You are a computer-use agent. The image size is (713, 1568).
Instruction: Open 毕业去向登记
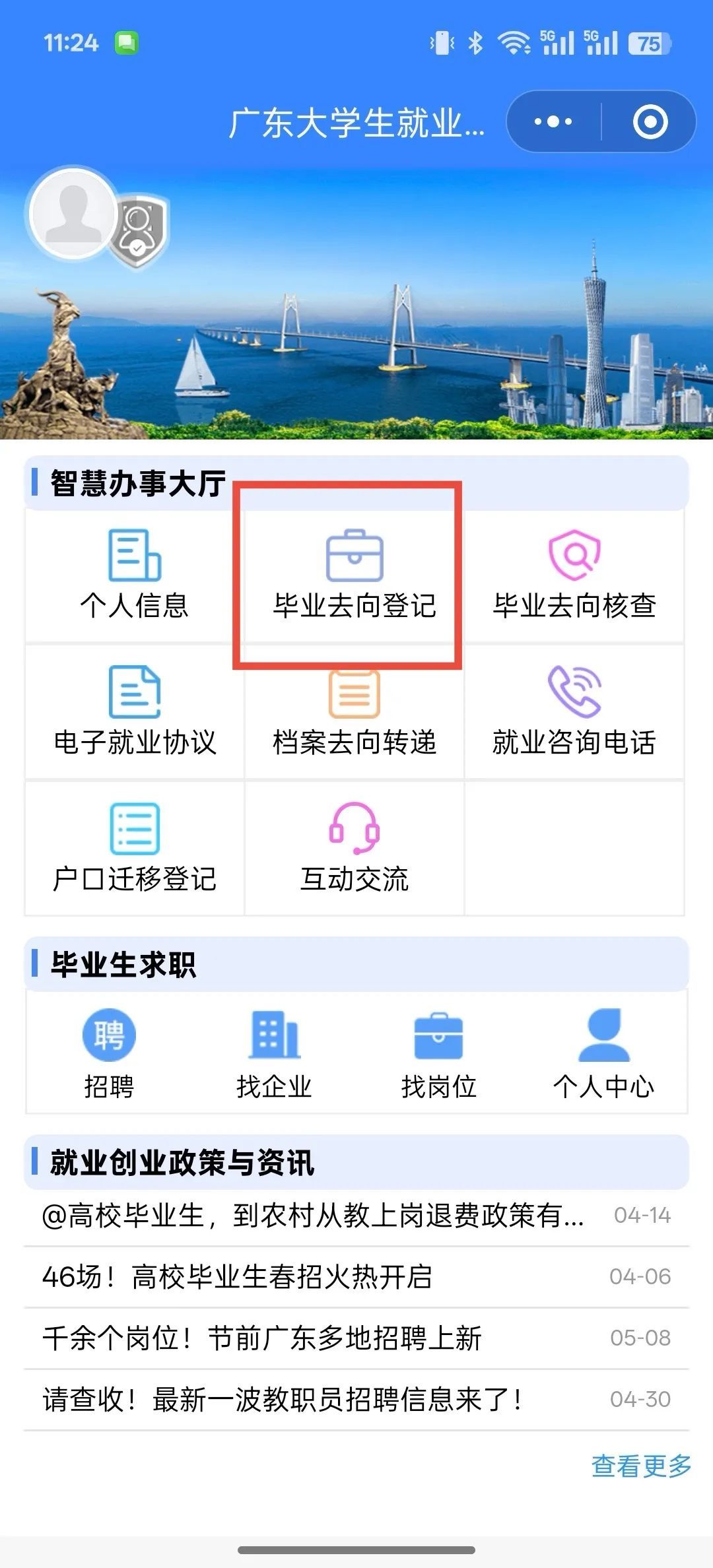point(355,575)
